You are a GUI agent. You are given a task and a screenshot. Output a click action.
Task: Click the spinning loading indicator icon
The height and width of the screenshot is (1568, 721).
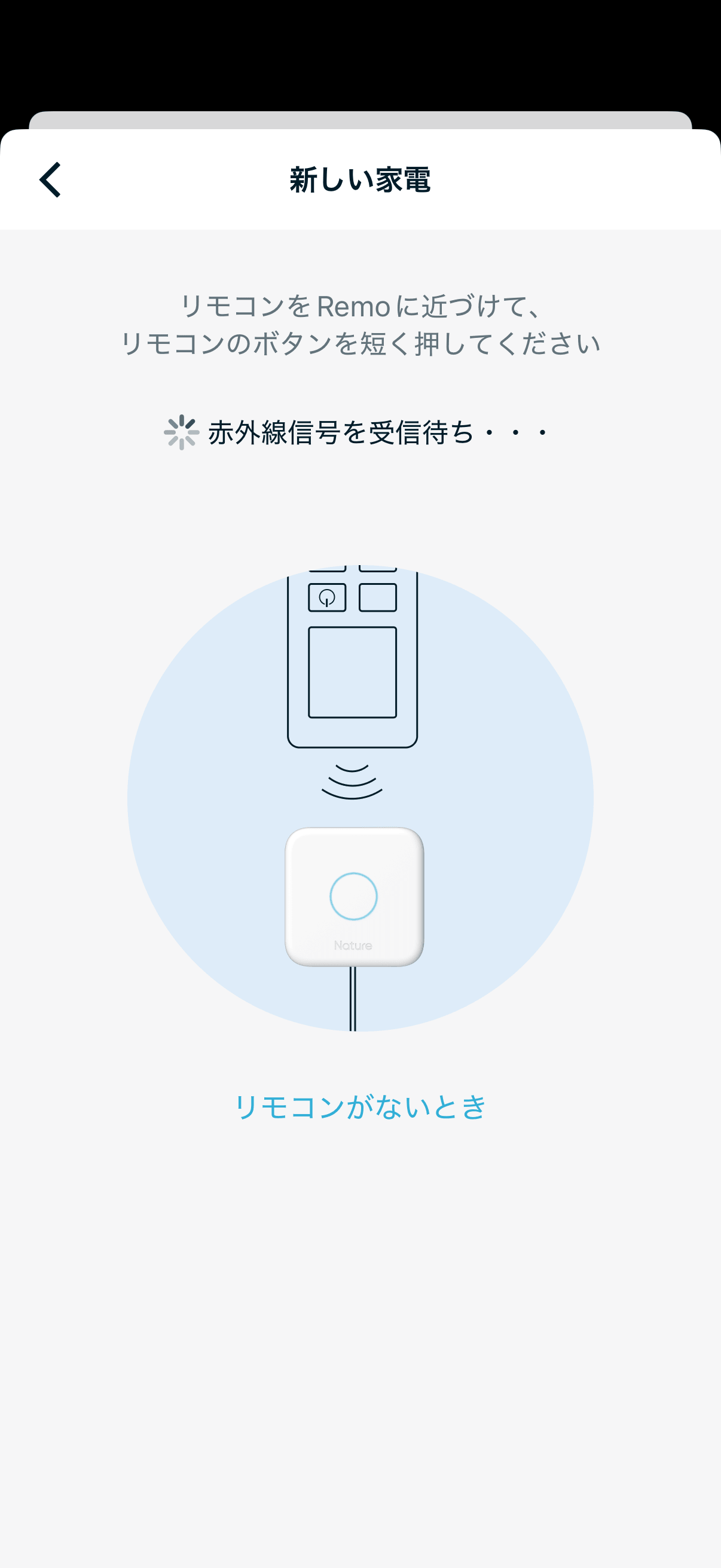pos(181,432)
